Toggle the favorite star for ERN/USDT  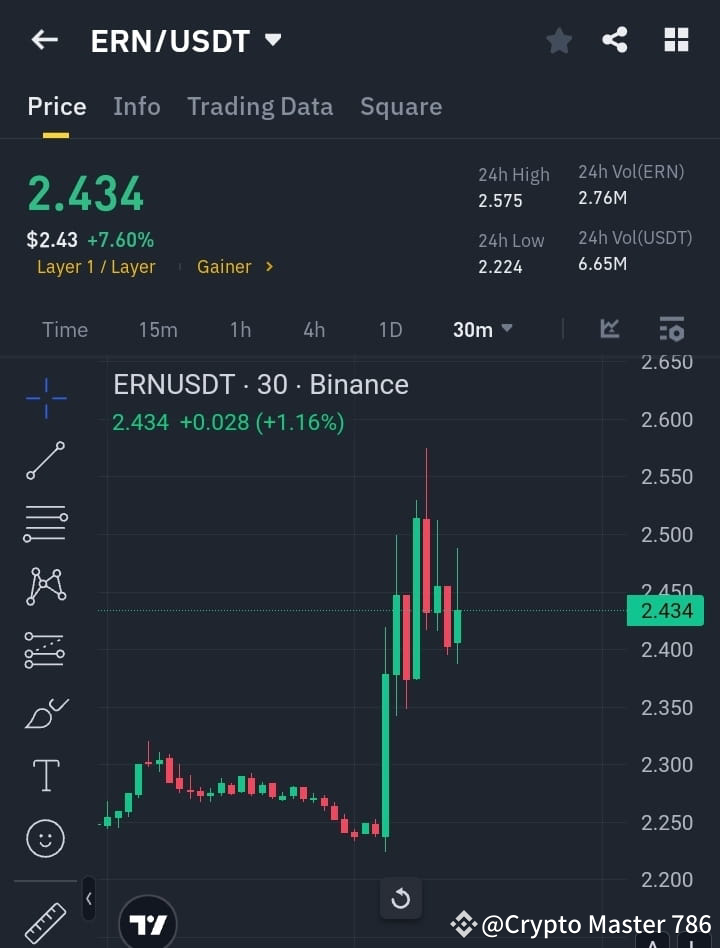click(x=558, y=40)
